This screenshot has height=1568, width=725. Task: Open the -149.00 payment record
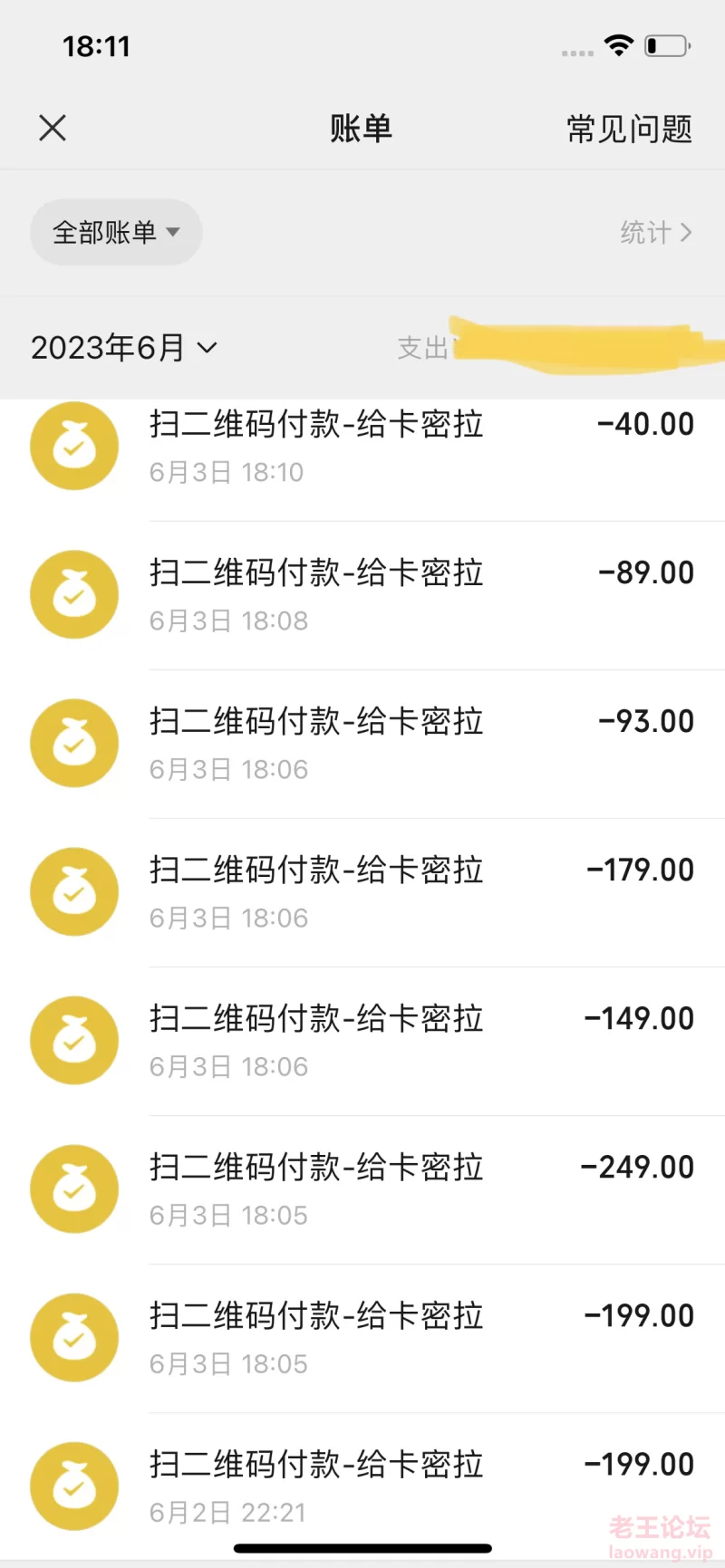pyautogui.click(x=362, y=1042)
